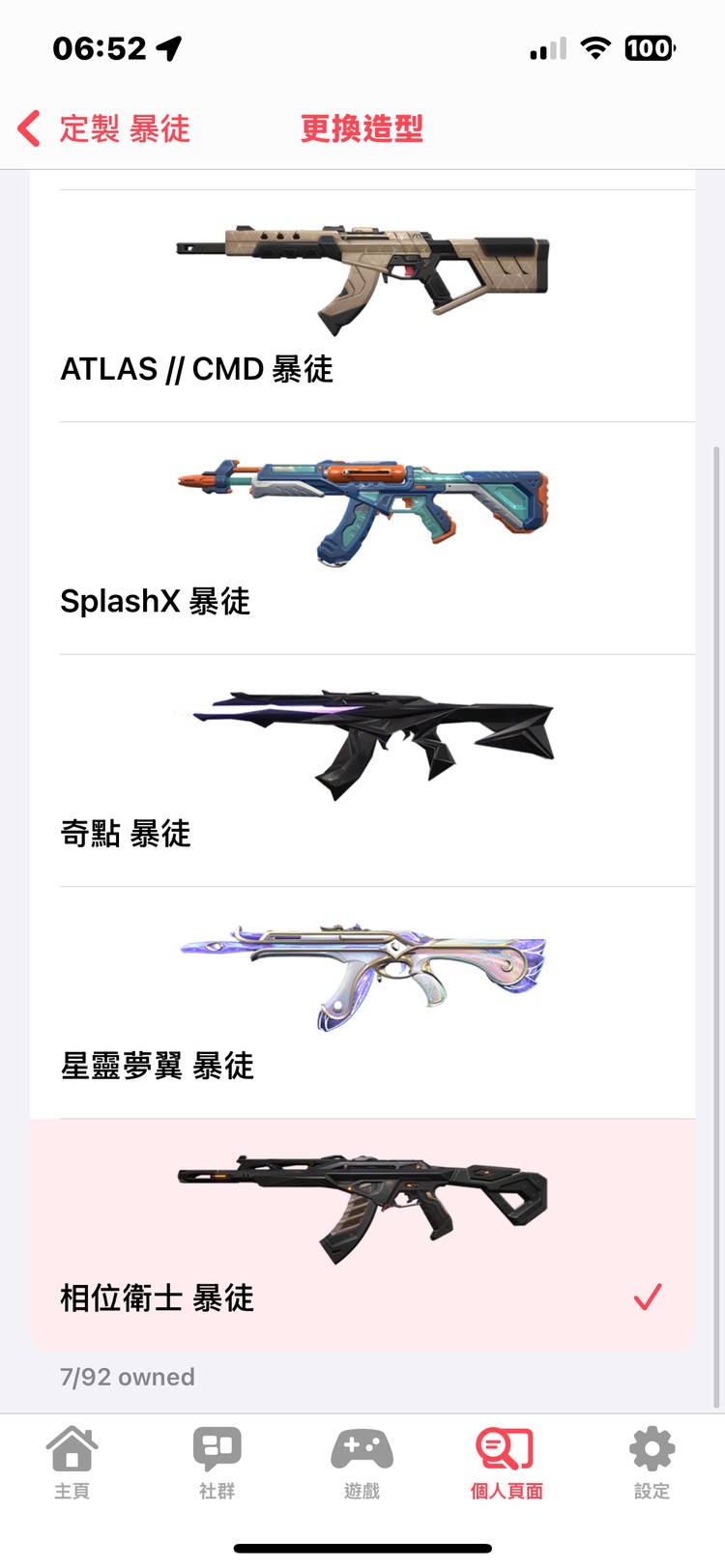Tap the 更換造型 title button
Image resolution: width=725 pixels, height=1568 pixels.
362,128
